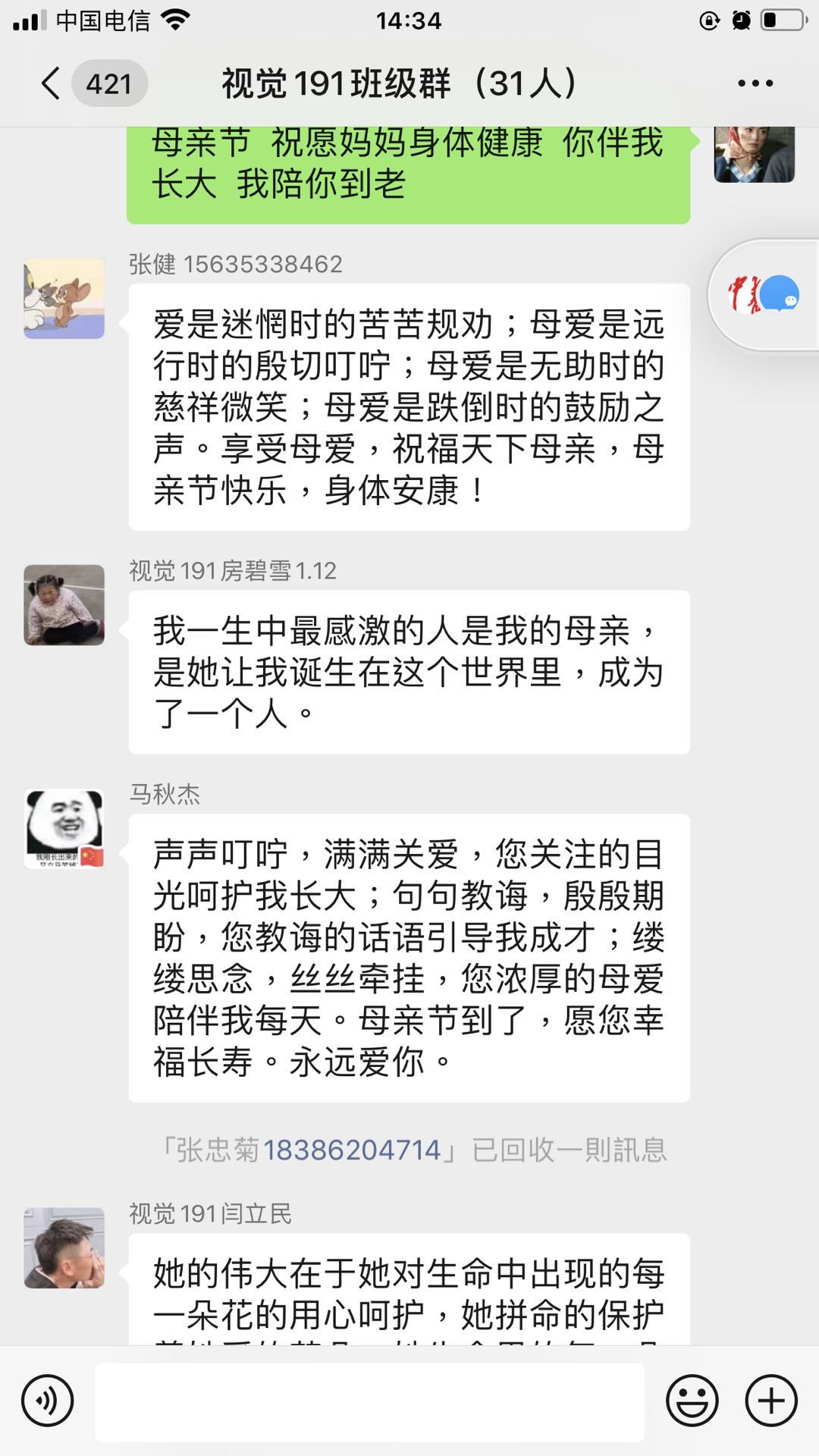Open the plus attachments menu
The width and height of the screenshot is (819, 1456).
[771, 1401]
